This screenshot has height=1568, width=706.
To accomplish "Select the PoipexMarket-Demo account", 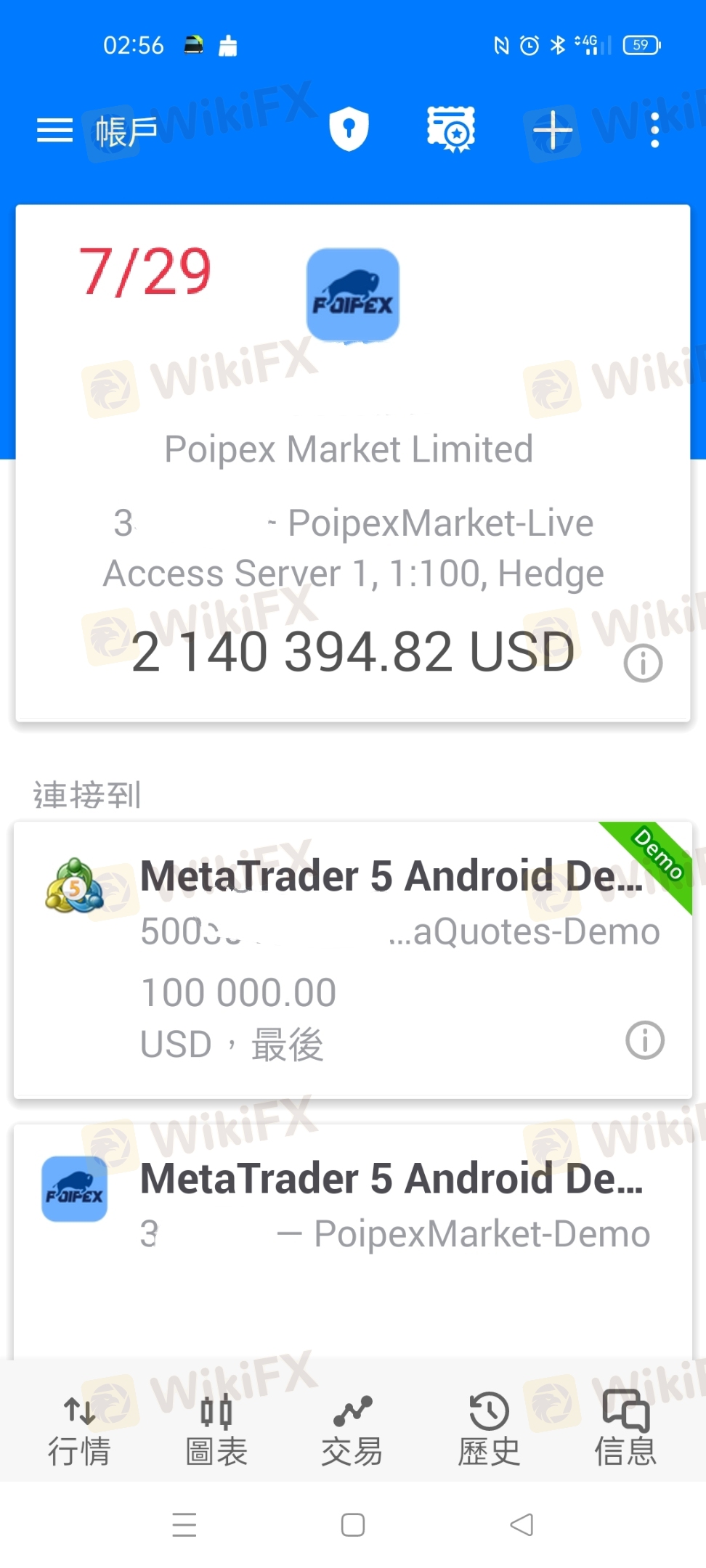I will [x=353, y=1241].
